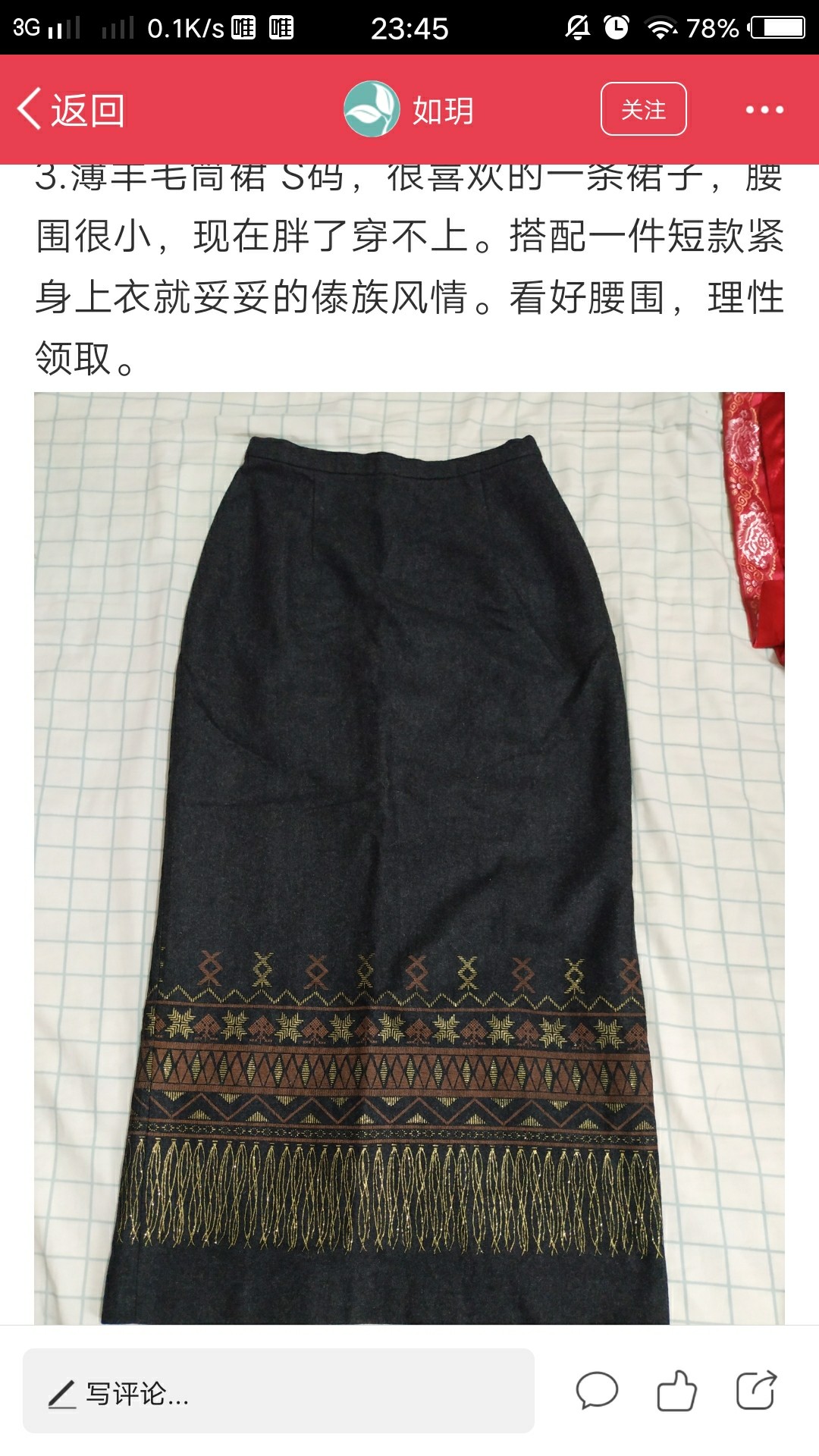Image resolution: width=819 pixels, height=1456 pixels.
Task: Follow the author with 关注
Action: point(644,109)
